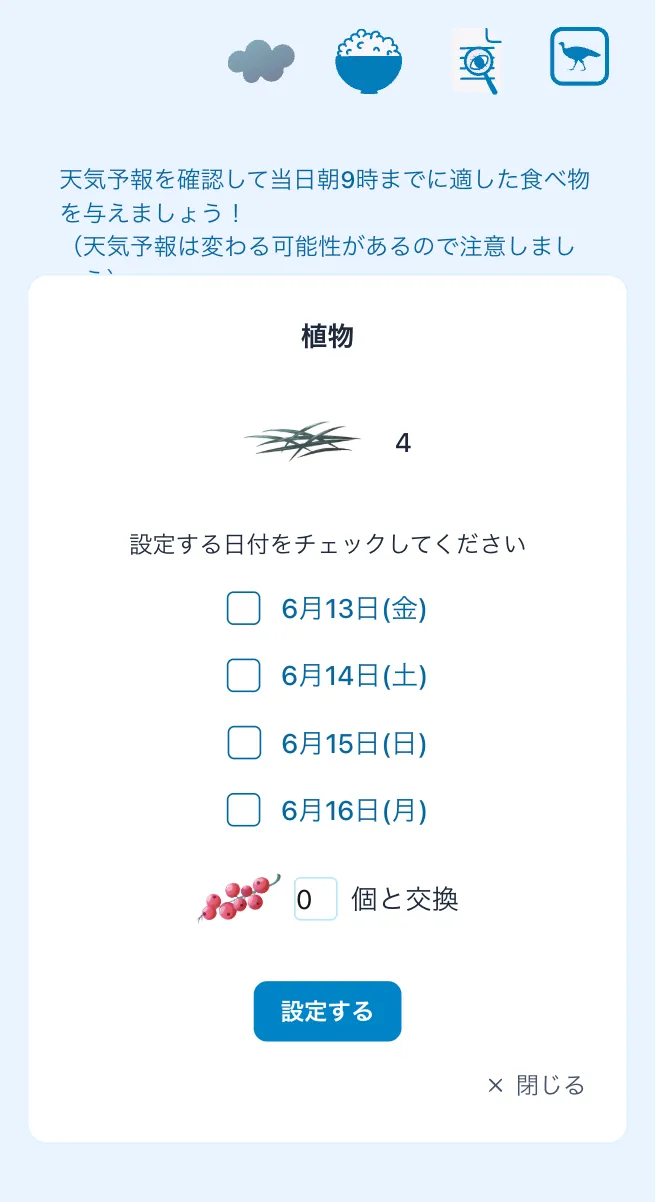The width and height of the screenshot is (656, 1202).
Task: Focus the berry exchange quantity field
Action: pos(316,899)
